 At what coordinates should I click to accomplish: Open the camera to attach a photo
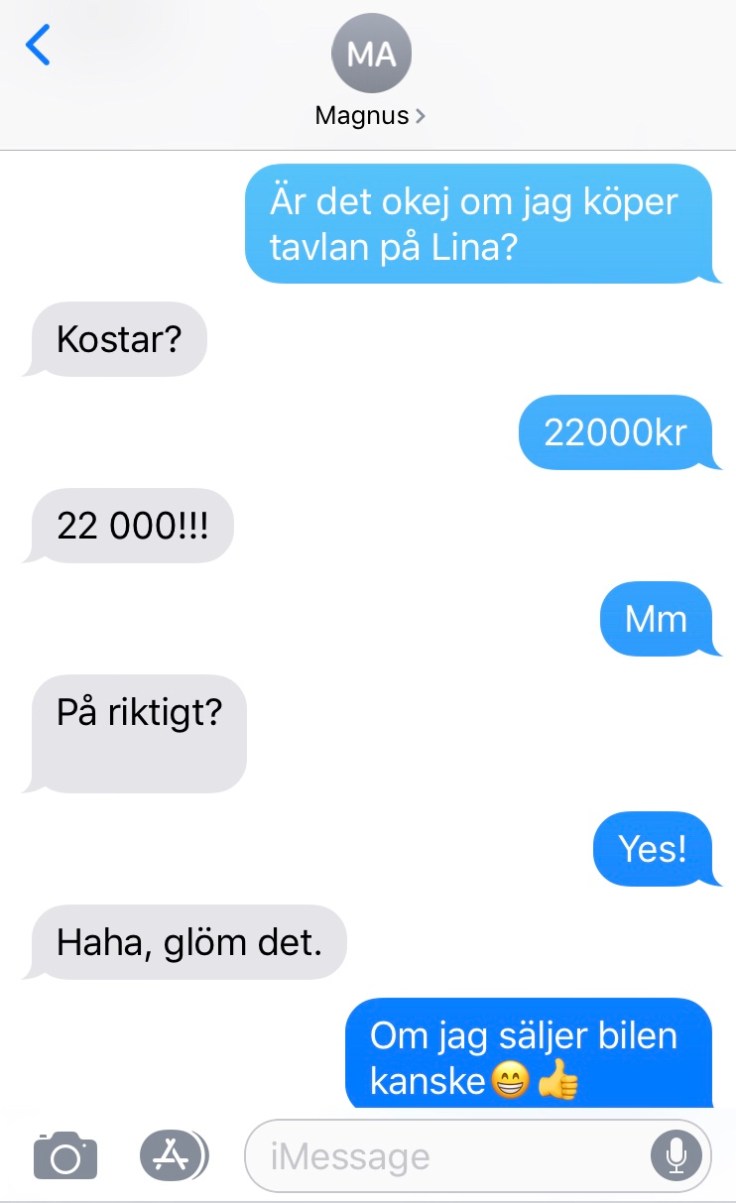tap(65, 1157)
